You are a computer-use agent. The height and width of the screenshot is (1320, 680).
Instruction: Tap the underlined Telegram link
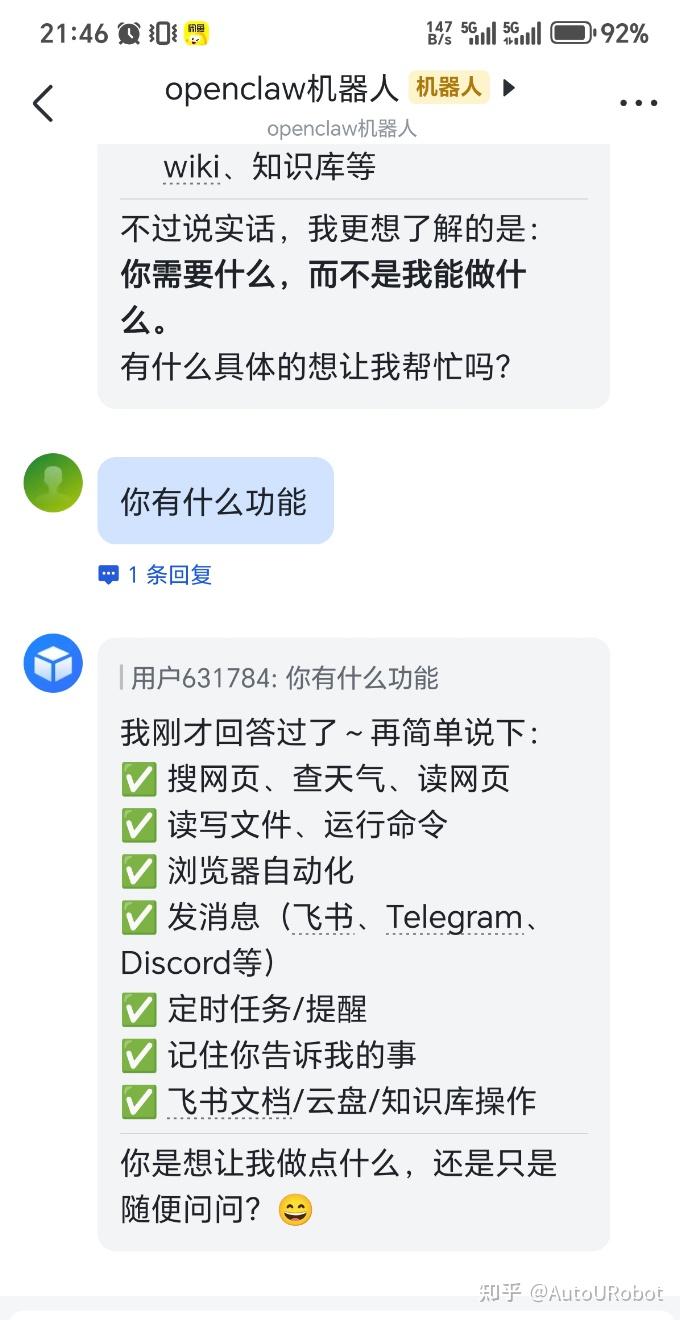point(454,917)
